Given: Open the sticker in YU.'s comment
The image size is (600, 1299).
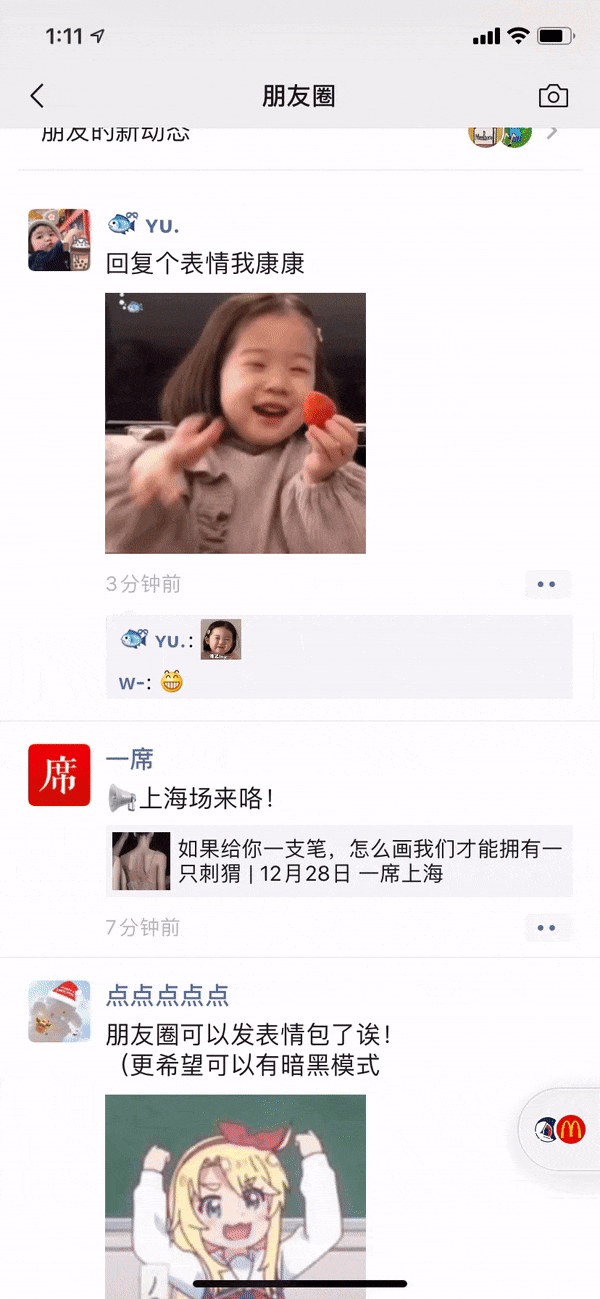Looking at the screenshot, I should point(221,639).
